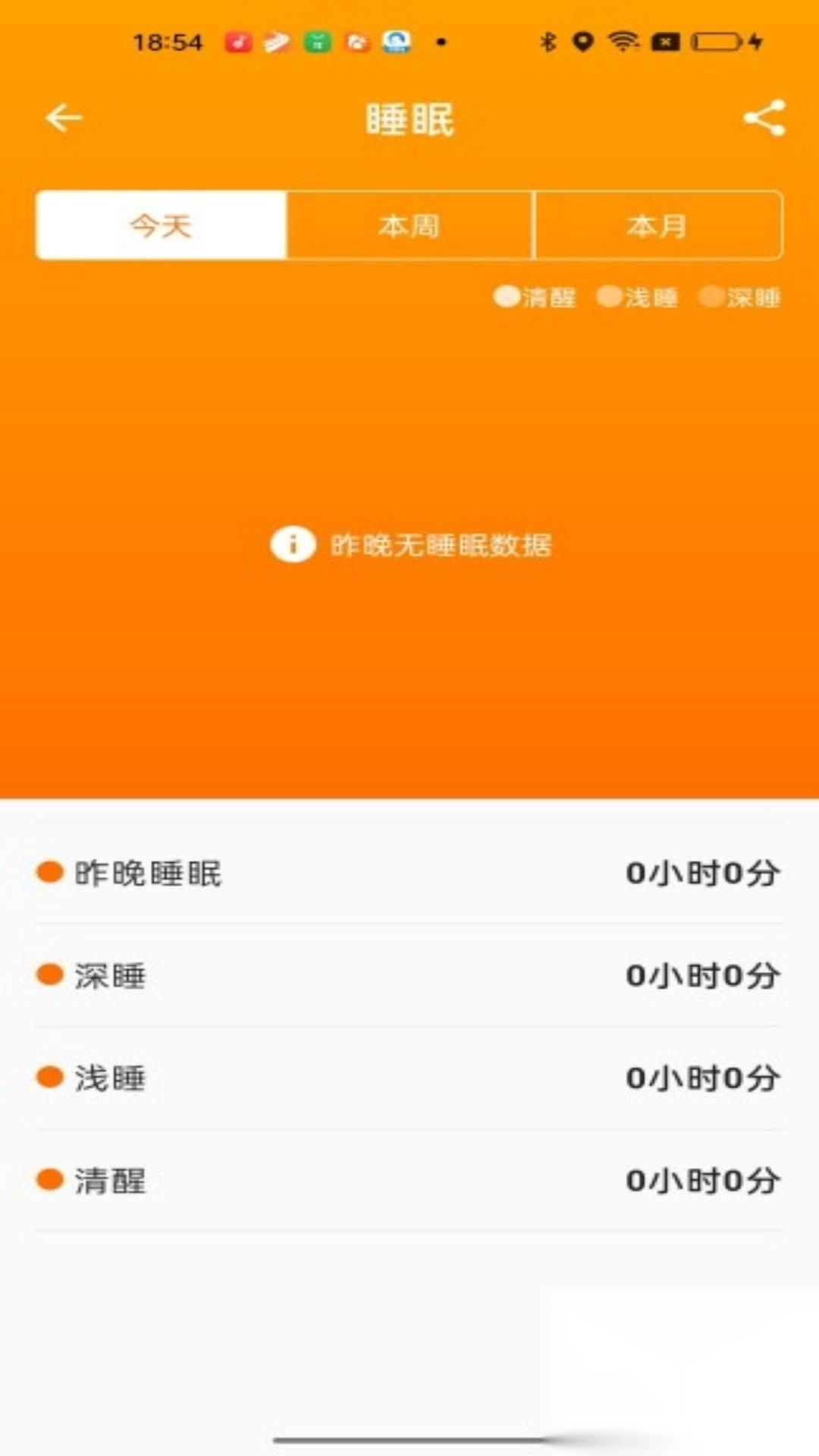Viewport: 819px width, 1456px height.
Task: Tap the orange dot beside 清醒
Action: [x=49, y=1180]
